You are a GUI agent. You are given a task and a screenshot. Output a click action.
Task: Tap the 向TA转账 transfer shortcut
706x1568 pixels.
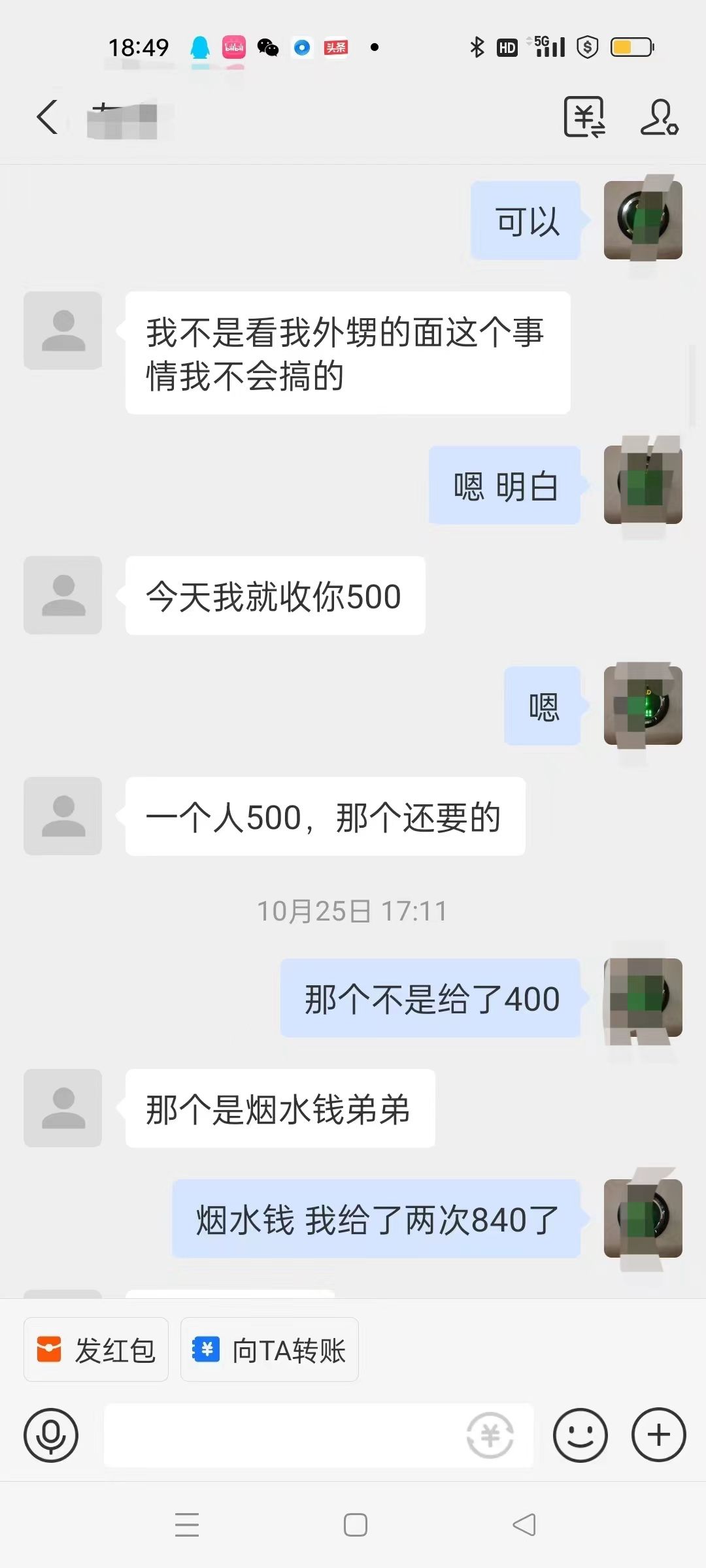point(269,1350)
